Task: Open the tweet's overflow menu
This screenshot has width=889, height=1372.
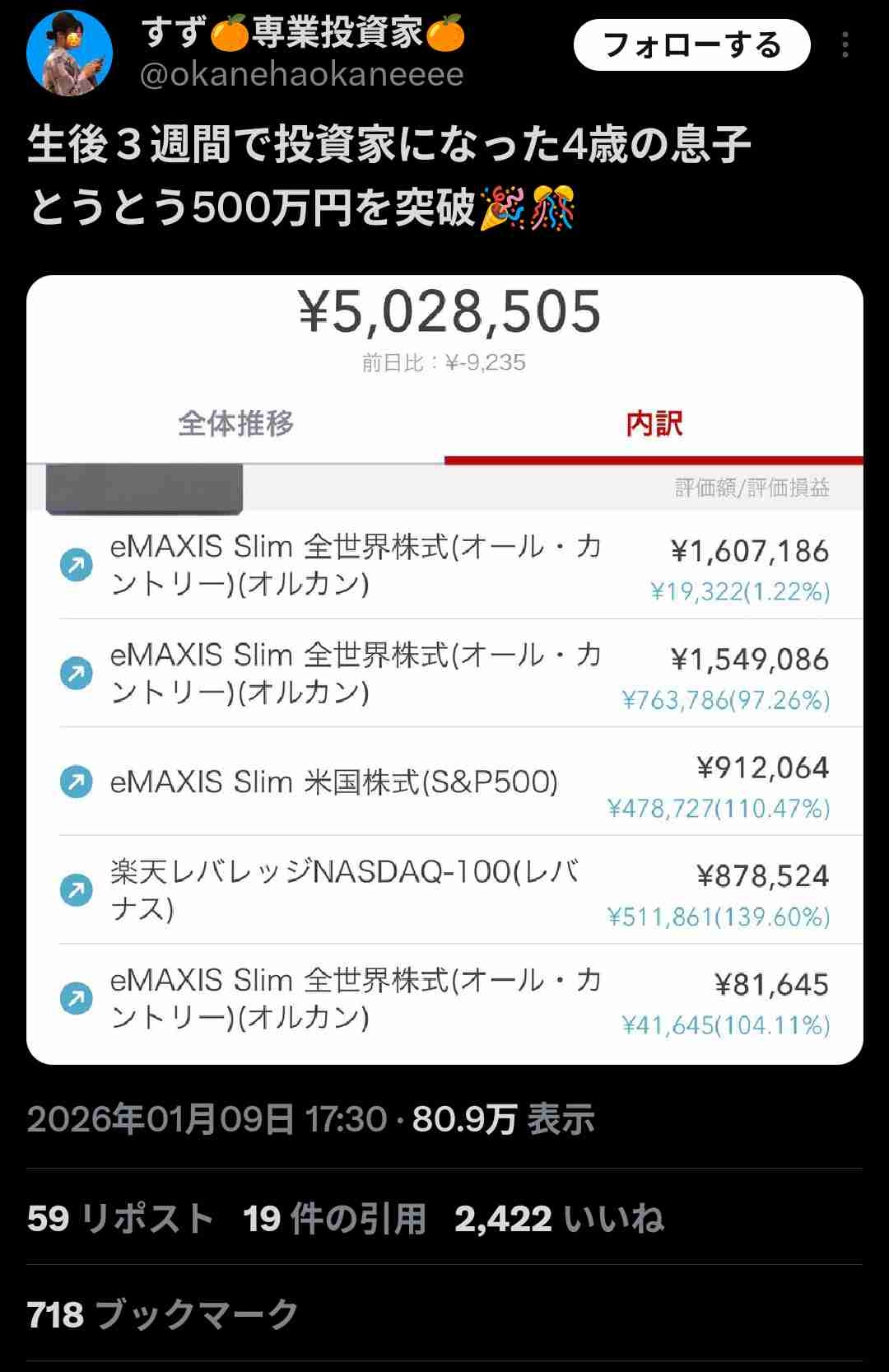Action: pos(845,45)
